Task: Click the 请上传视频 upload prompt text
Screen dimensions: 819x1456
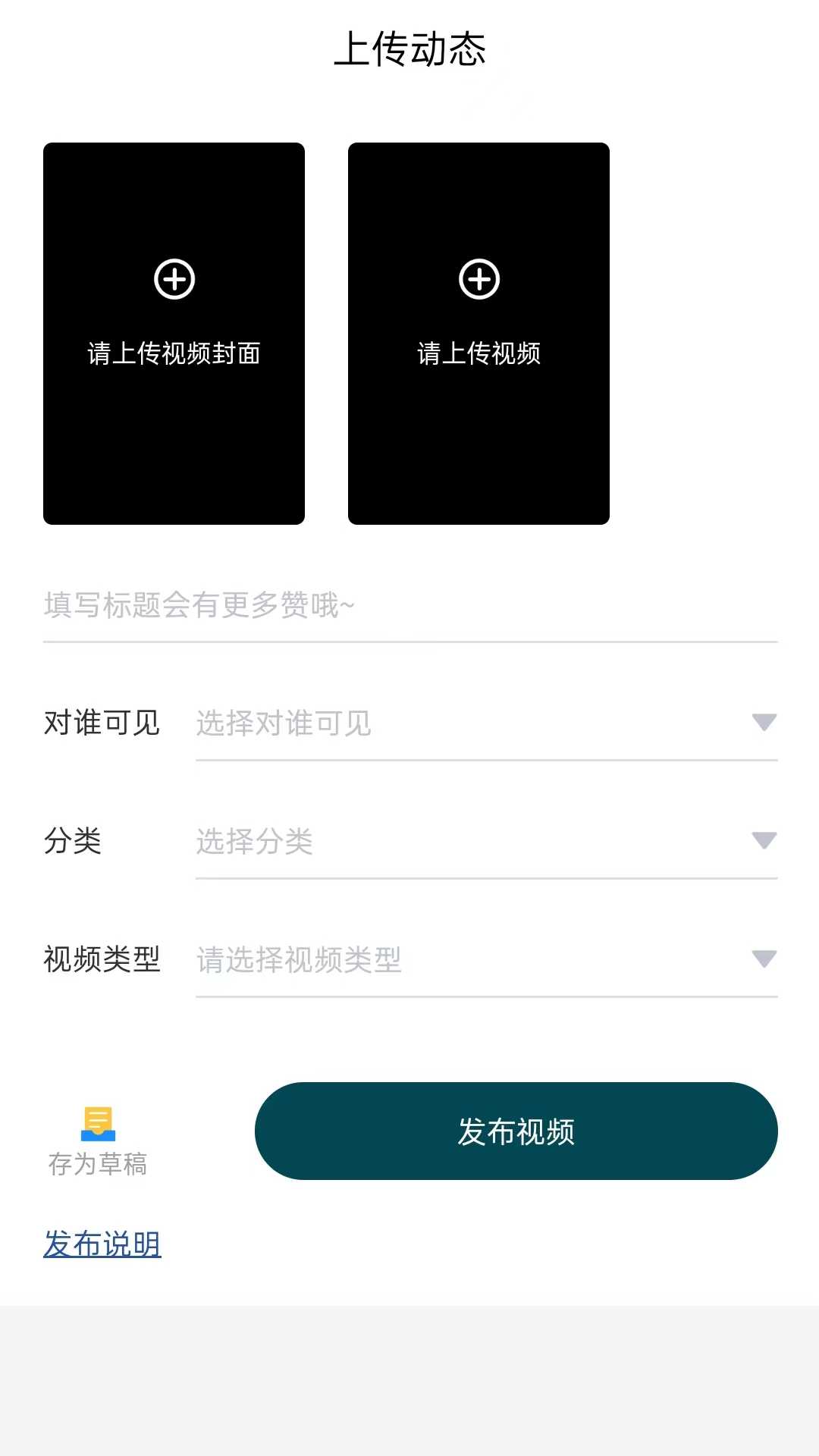Action: 479,353
